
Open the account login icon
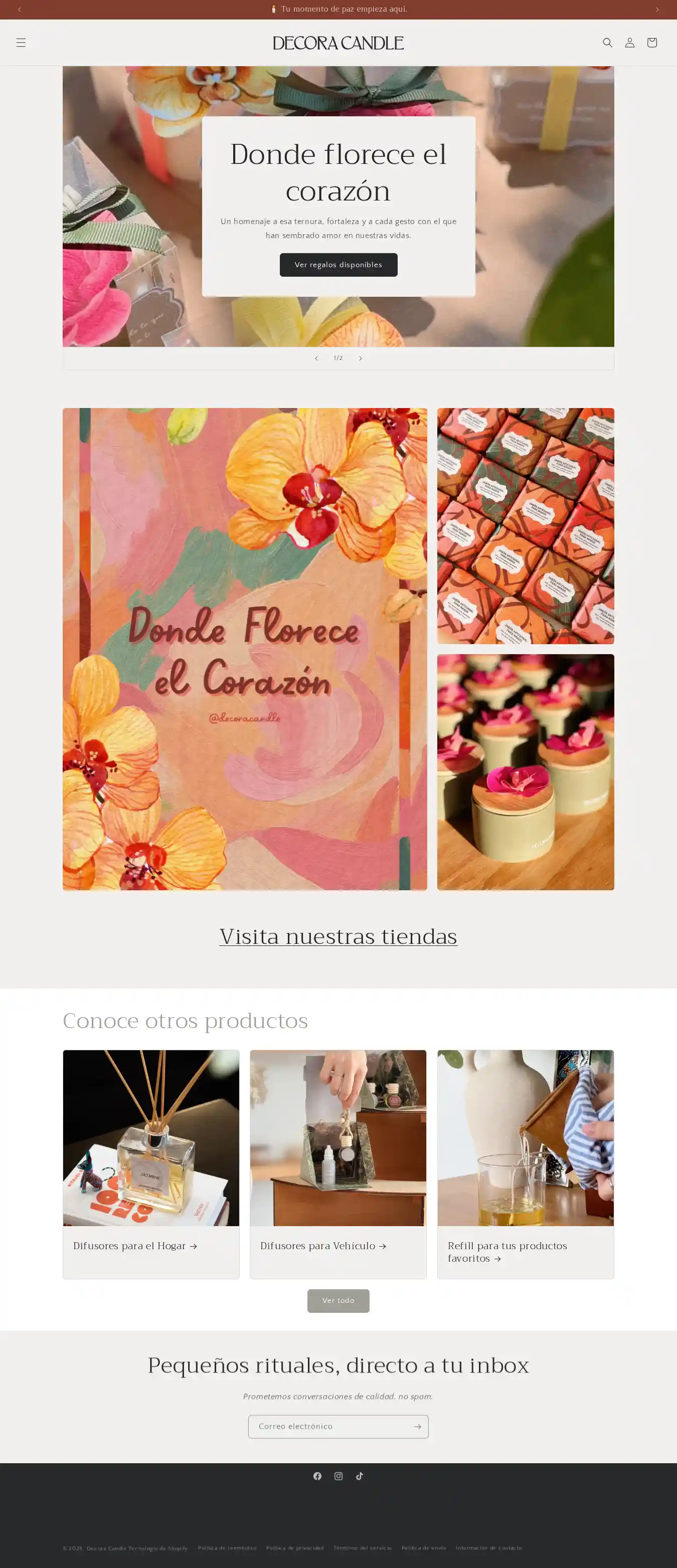pyautogui.click(x=629, y=43)
